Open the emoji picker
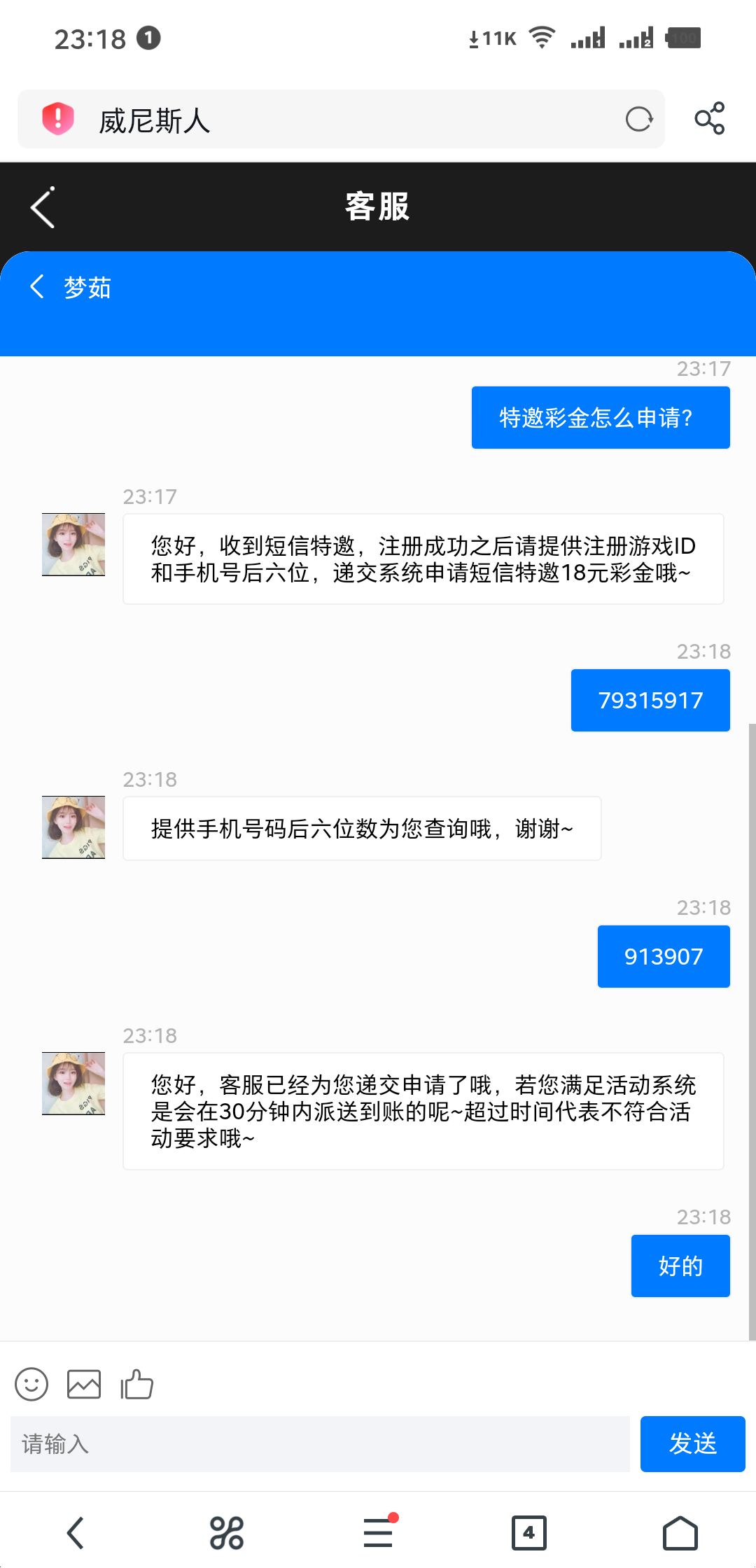This screenshot has height=1568, width=756. click(31, 1384)
